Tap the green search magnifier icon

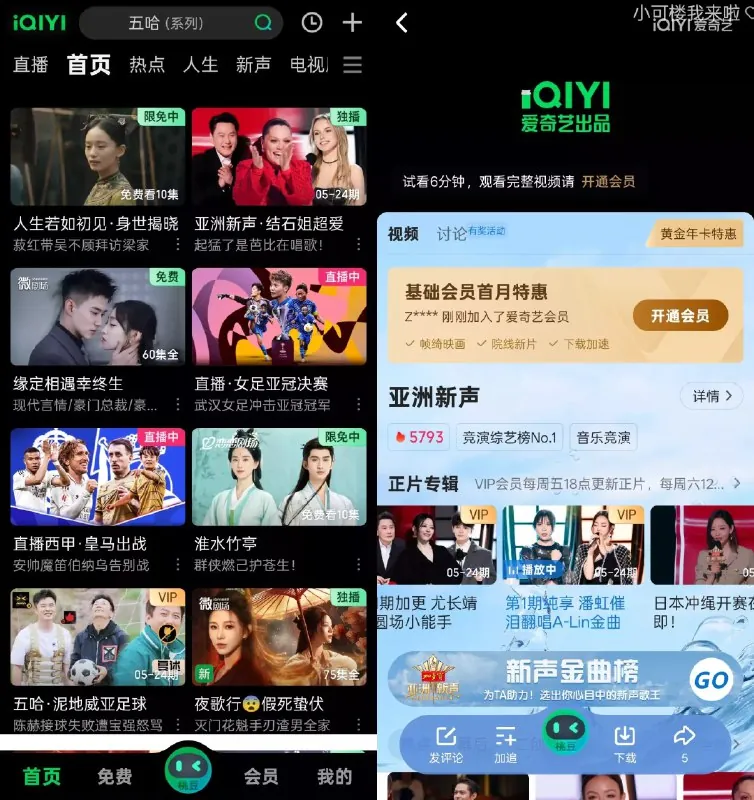261,22
